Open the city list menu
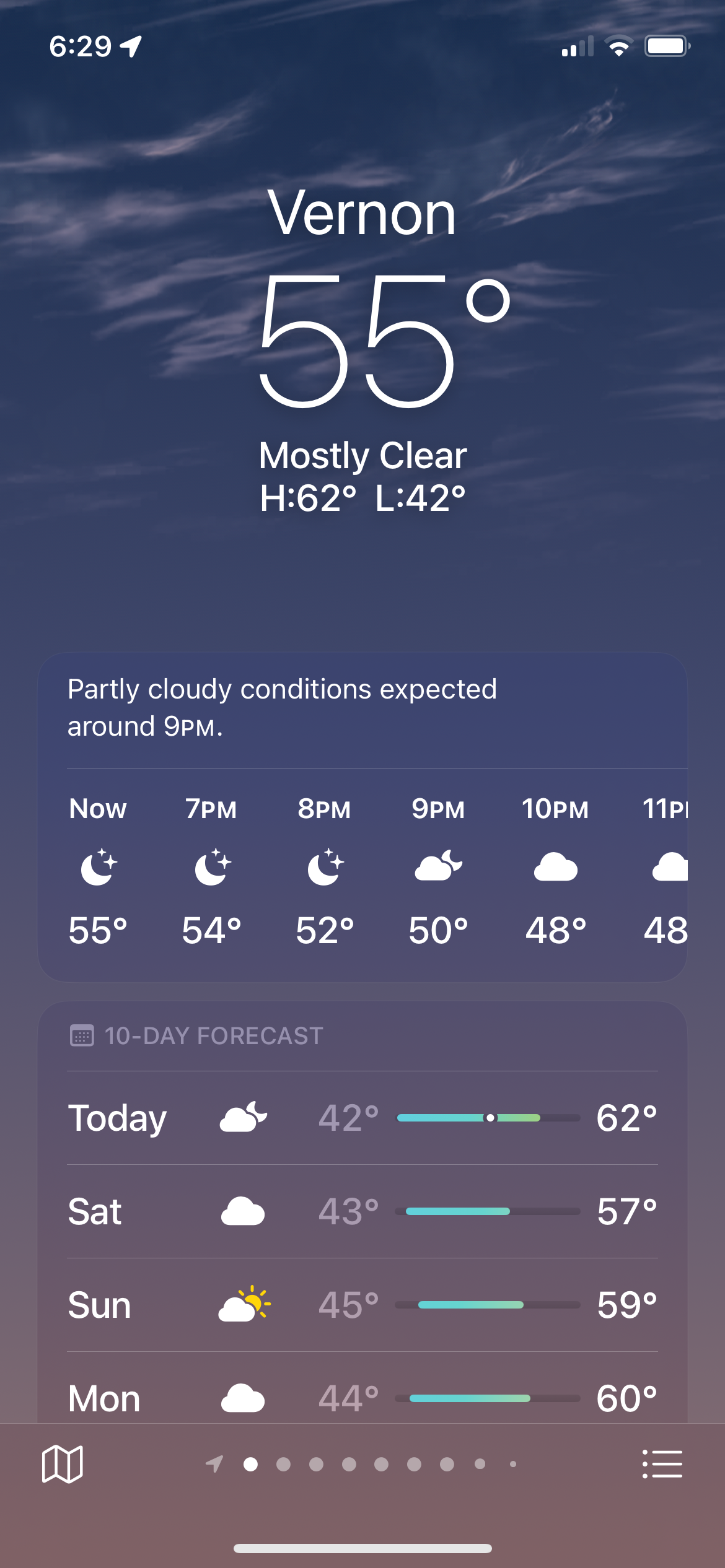This screenshot has width=725, height=1568. coord(662,1464)
